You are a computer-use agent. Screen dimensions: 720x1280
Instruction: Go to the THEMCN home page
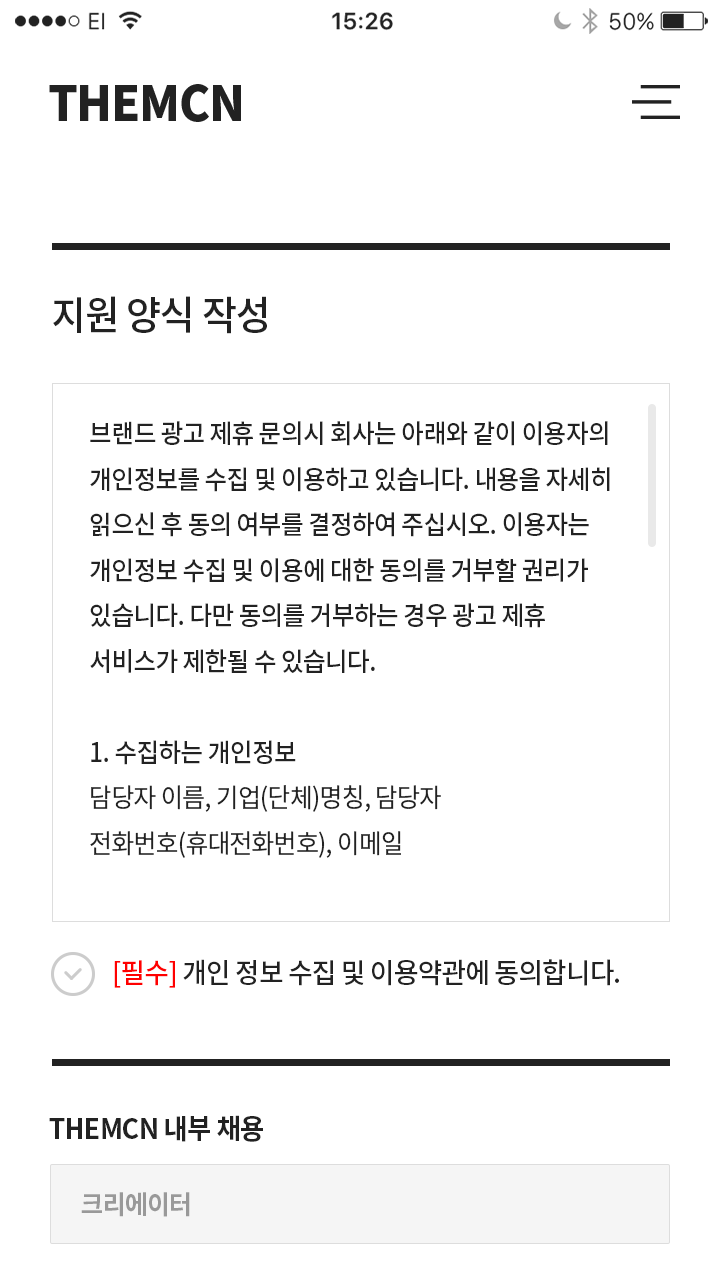pos(146,104)
